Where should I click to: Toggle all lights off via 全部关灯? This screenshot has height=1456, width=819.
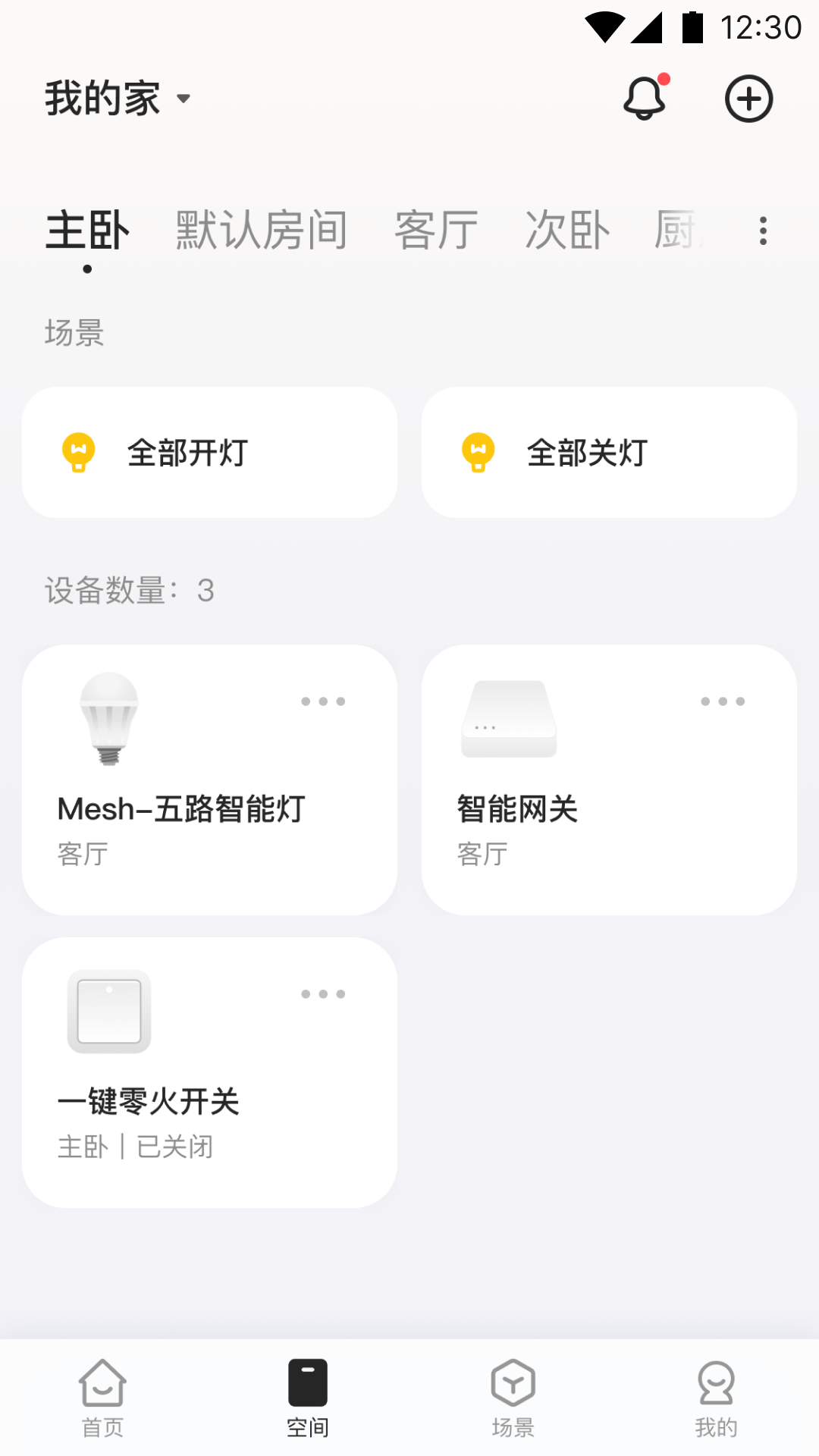(x=610, y=451)
